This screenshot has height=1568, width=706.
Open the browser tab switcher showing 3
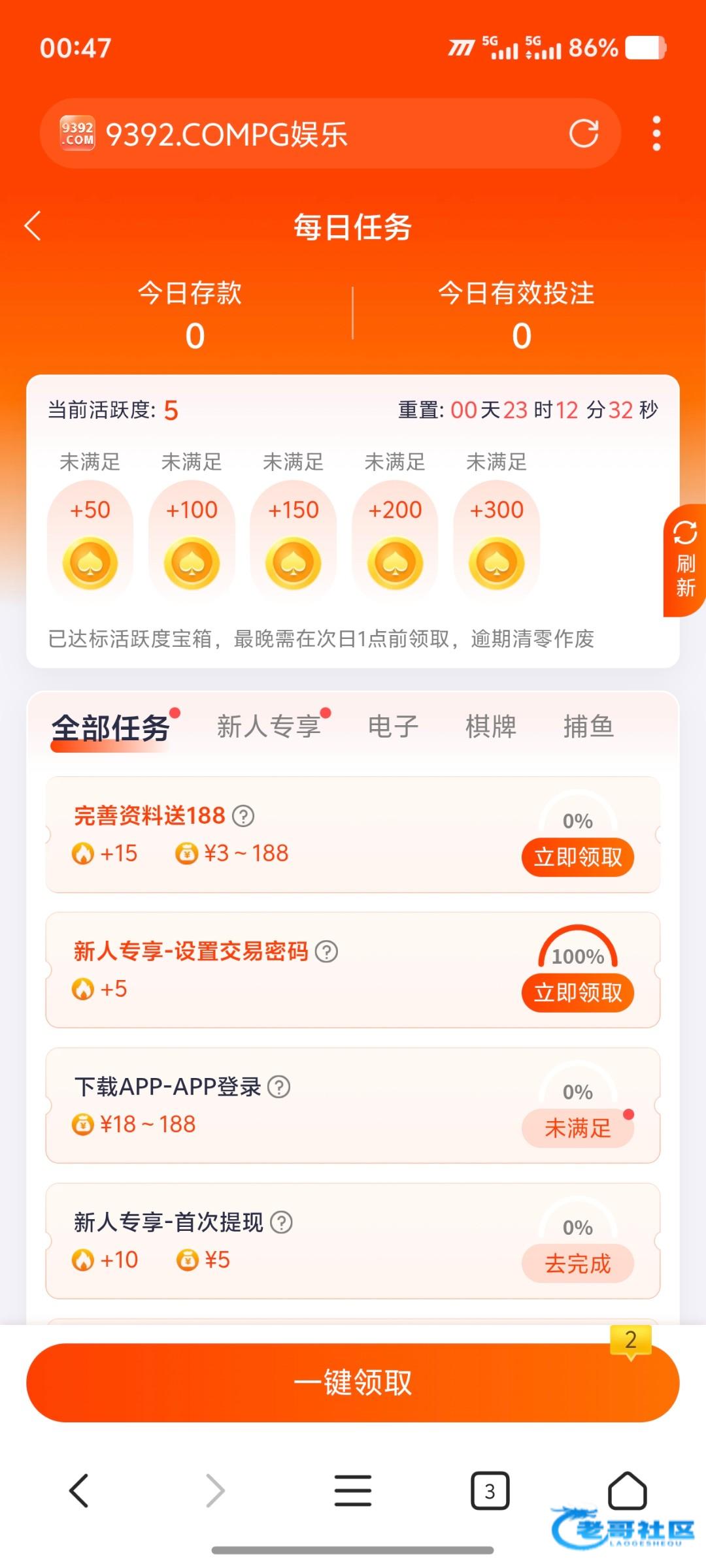point(490,1492)
